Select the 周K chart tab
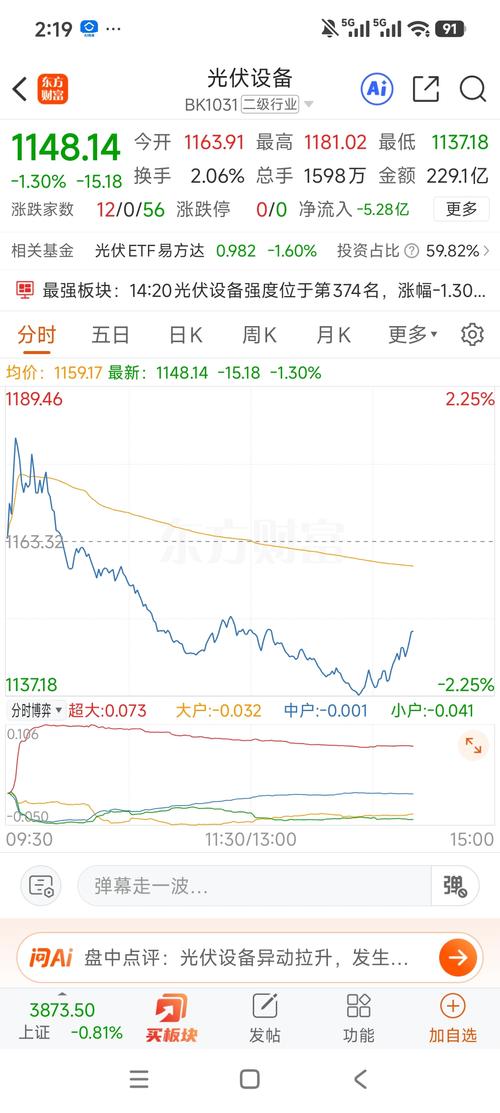The height and width of the screenshot is (1113, 500). pyautogui.click(x=259, y=334)
